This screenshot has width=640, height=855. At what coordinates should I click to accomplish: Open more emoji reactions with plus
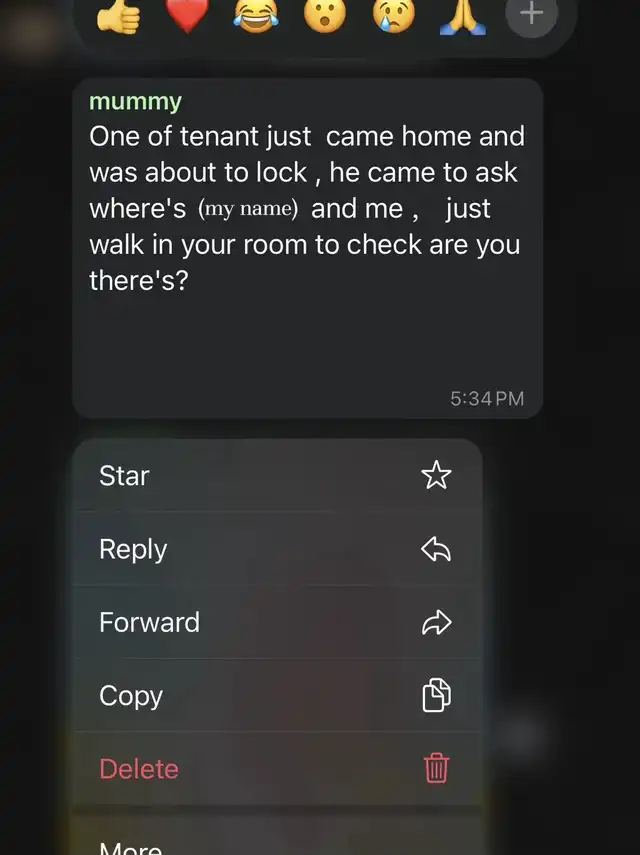531,15
